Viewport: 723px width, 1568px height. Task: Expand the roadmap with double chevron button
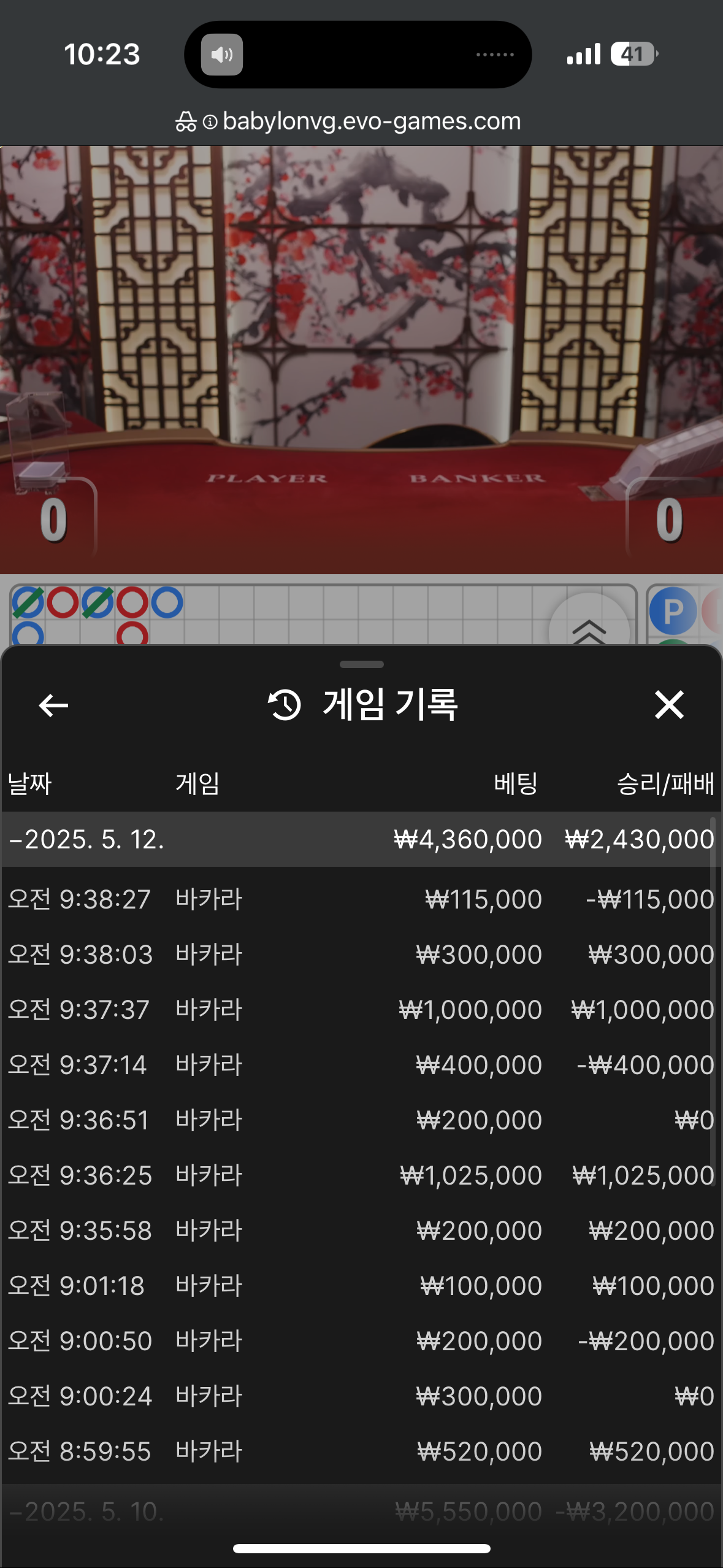tap(589, 627)
